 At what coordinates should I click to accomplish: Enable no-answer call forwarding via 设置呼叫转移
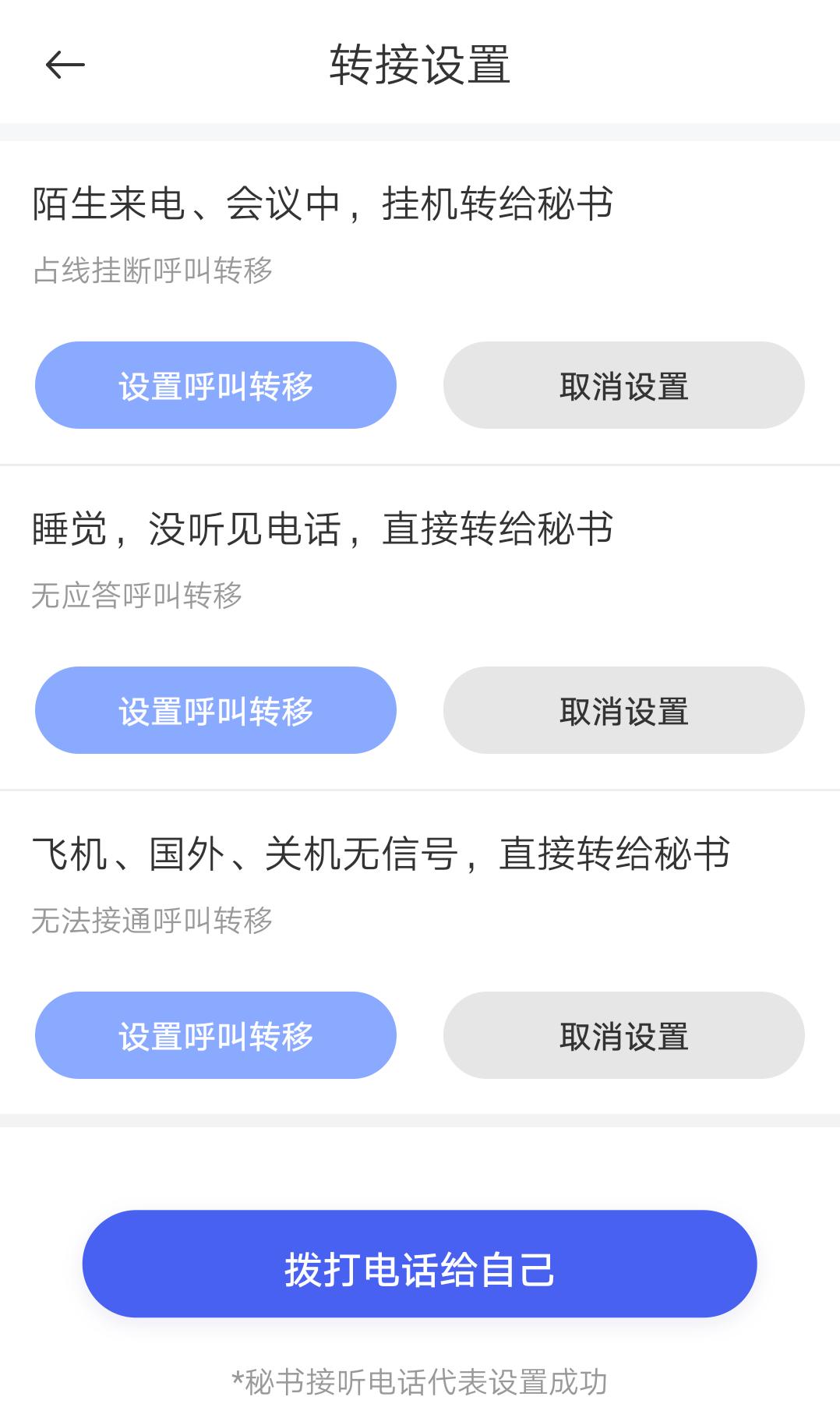coord(215,710)
